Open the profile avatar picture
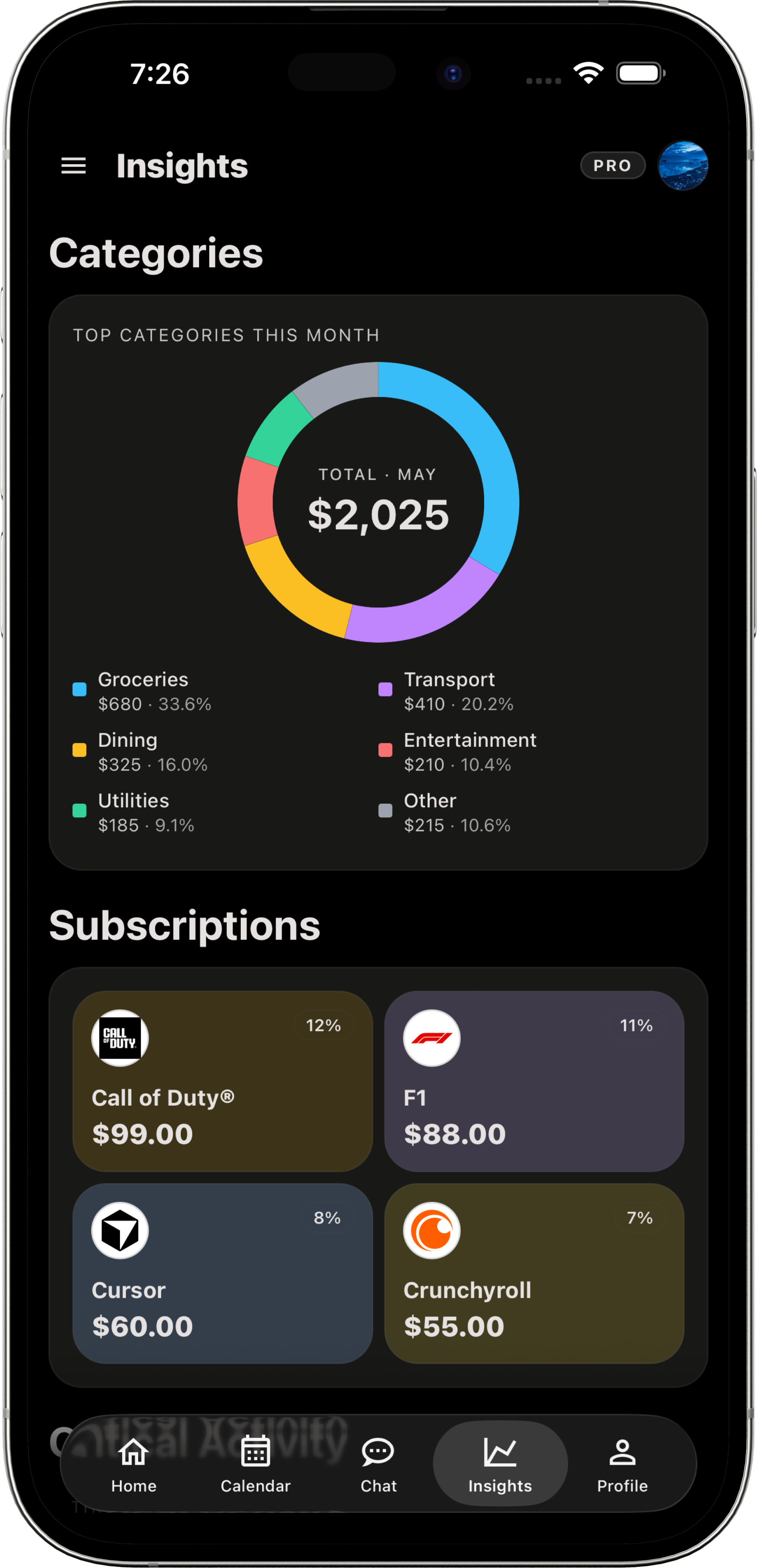The image size is (757, 1568). pos(683,166)
